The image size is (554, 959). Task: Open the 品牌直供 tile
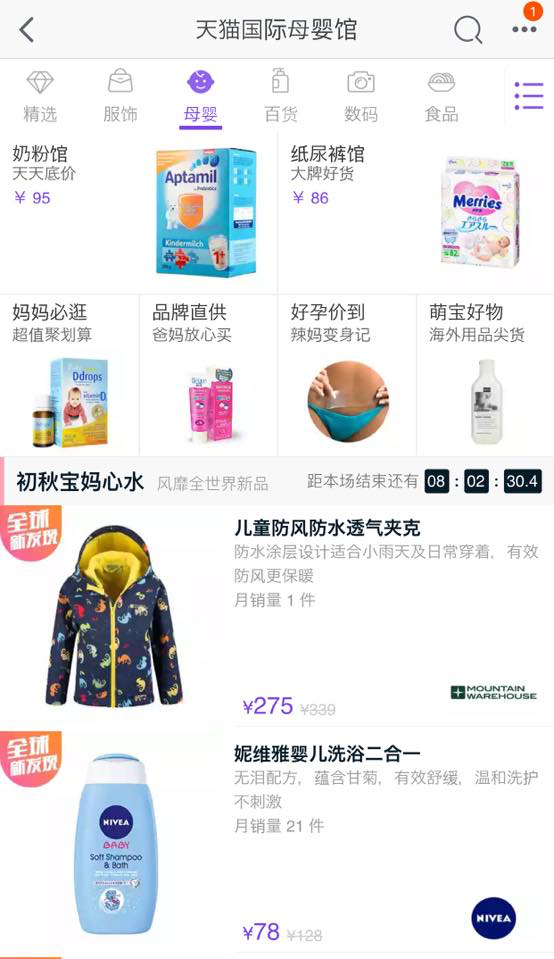pyautogui.click(x=209, y=375)
